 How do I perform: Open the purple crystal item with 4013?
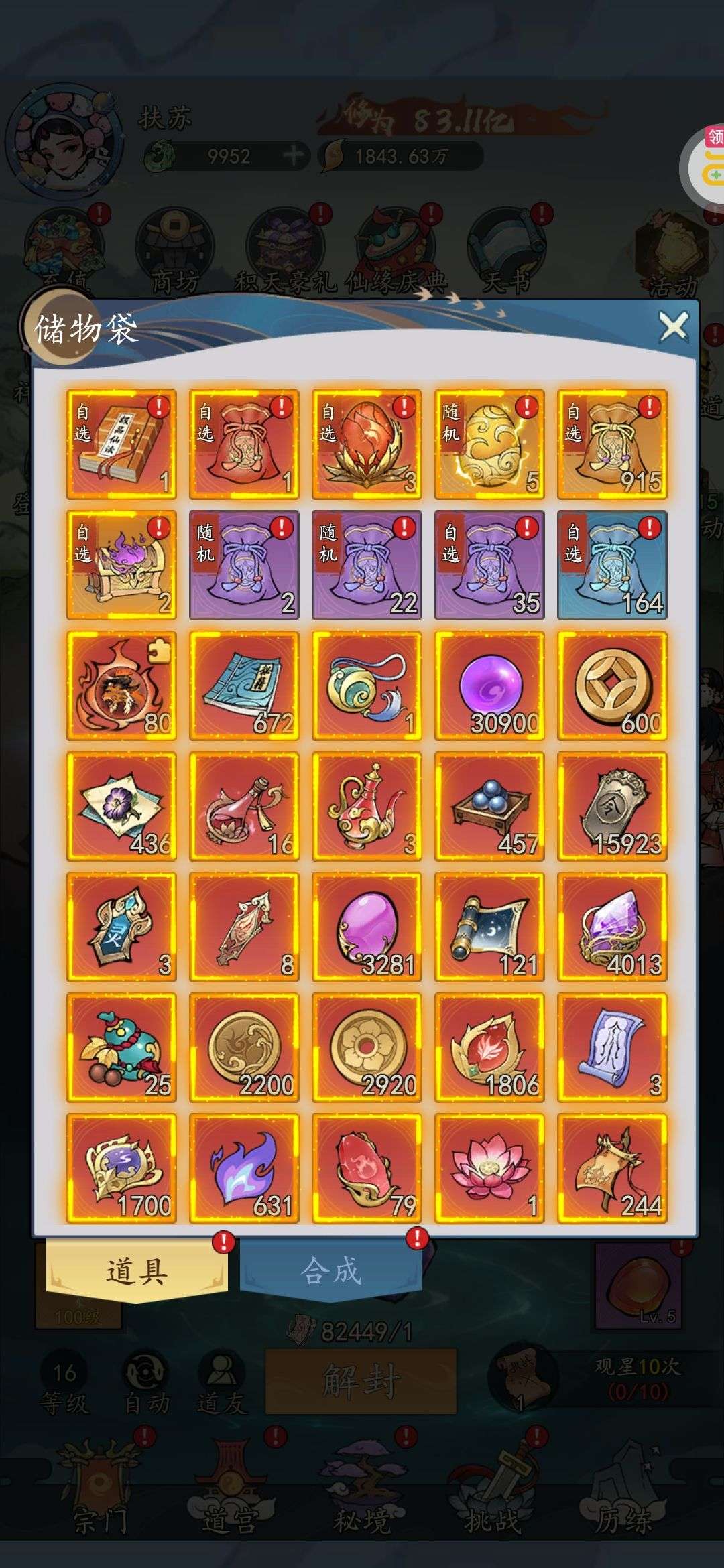tap(612, 927)
